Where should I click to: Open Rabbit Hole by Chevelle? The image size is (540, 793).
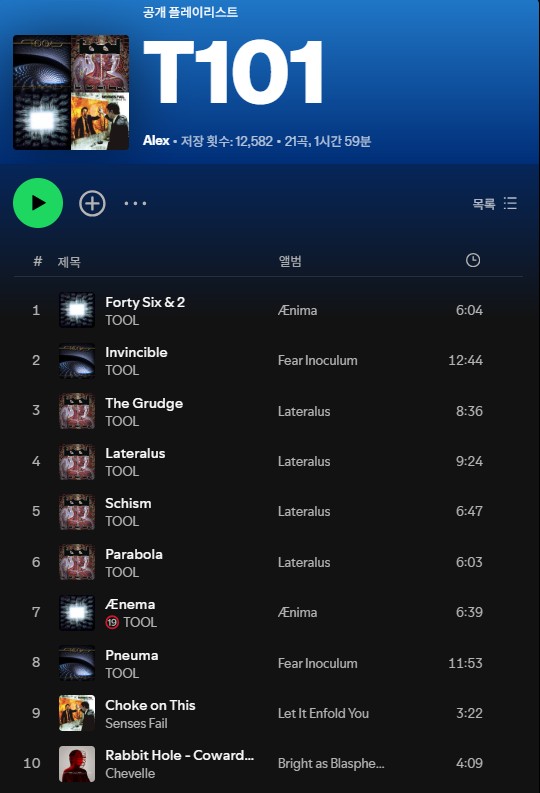[179, 755]
